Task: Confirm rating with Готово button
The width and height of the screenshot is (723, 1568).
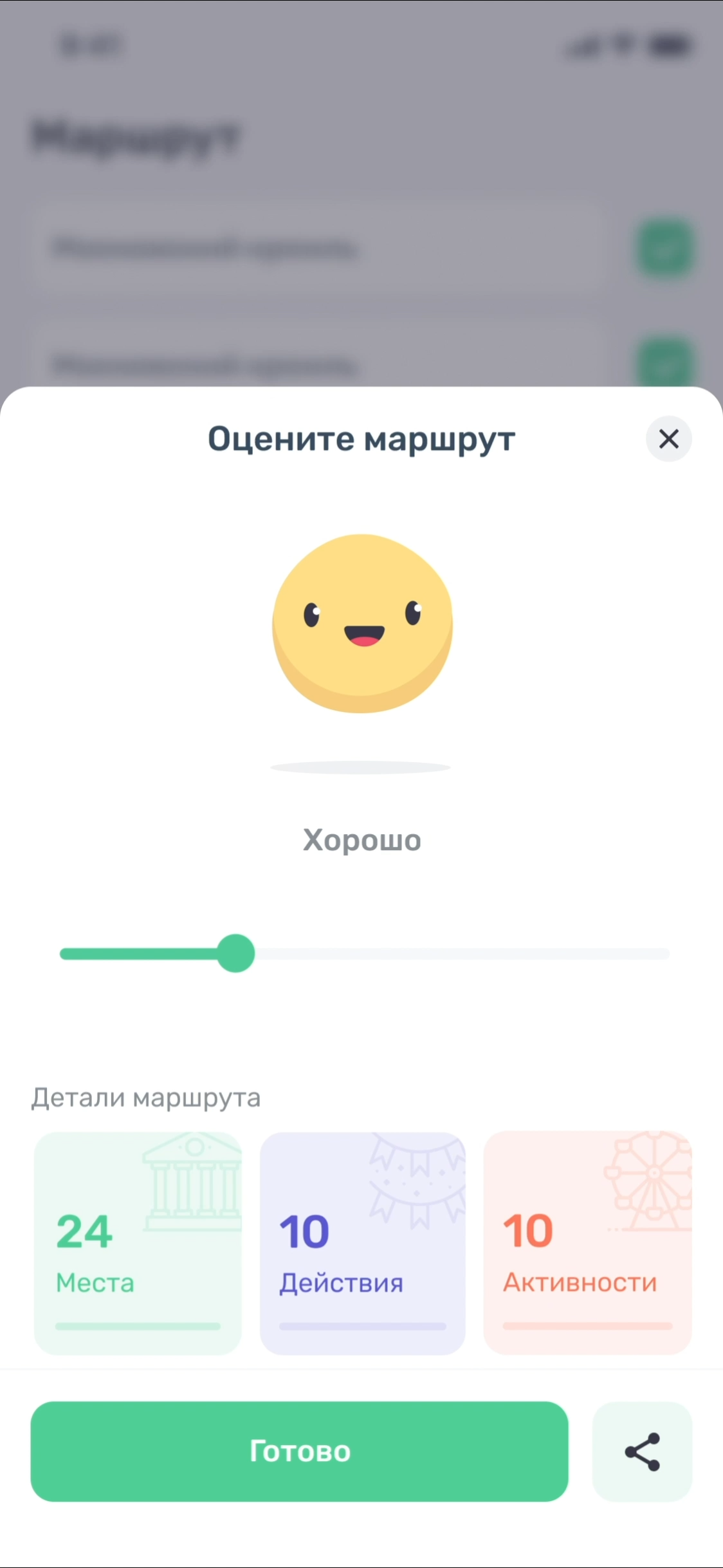Action: point(299,1451)
